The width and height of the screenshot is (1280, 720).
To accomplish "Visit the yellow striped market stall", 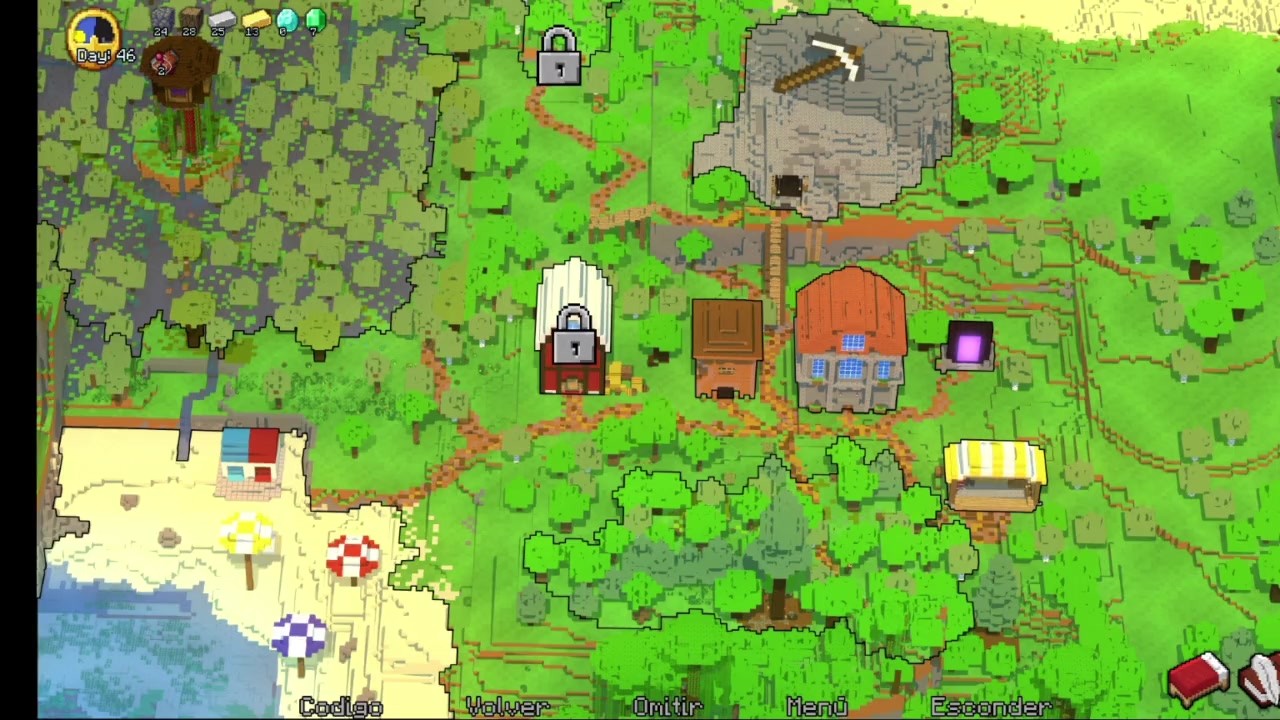I will [x=995, y=476].
